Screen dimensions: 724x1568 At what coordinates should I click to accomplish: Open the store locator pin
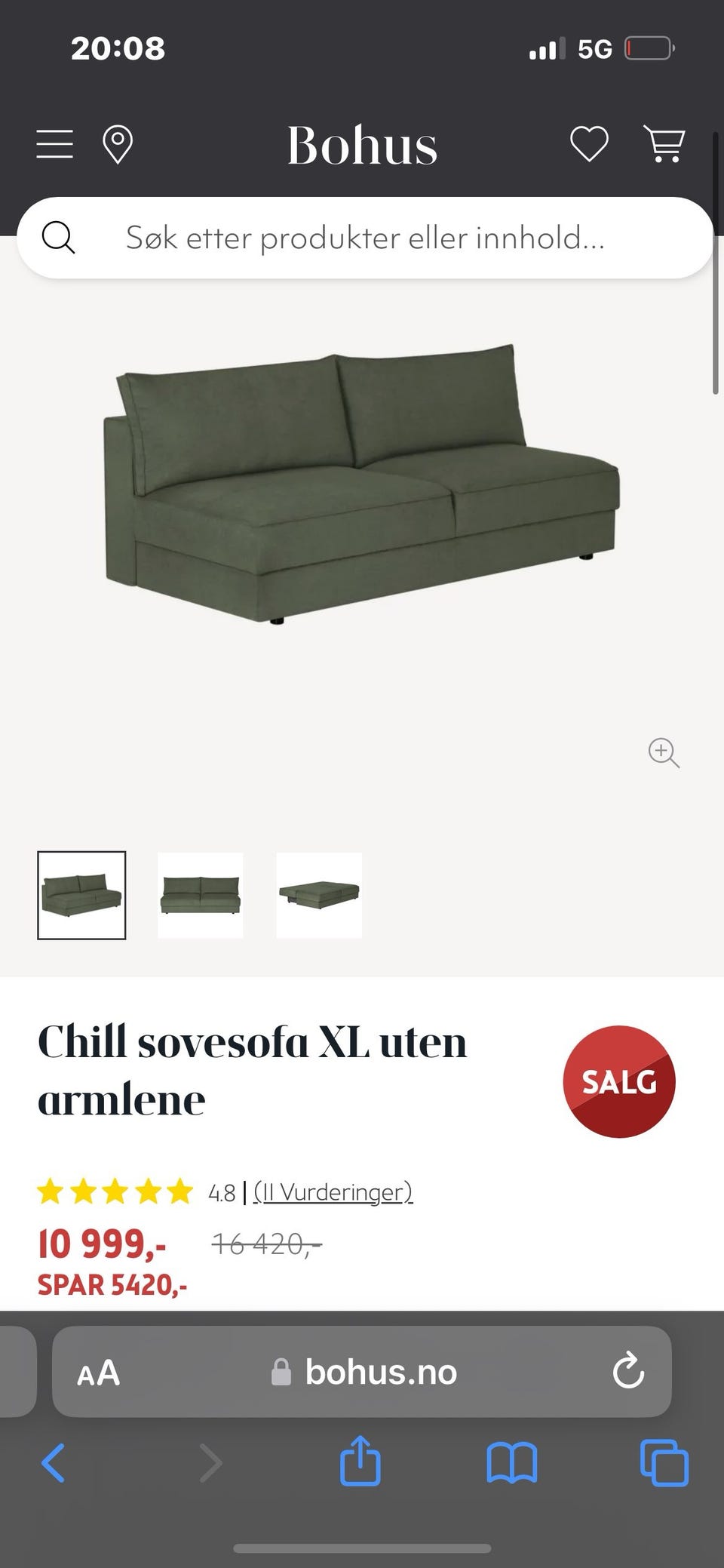[118, 144]
